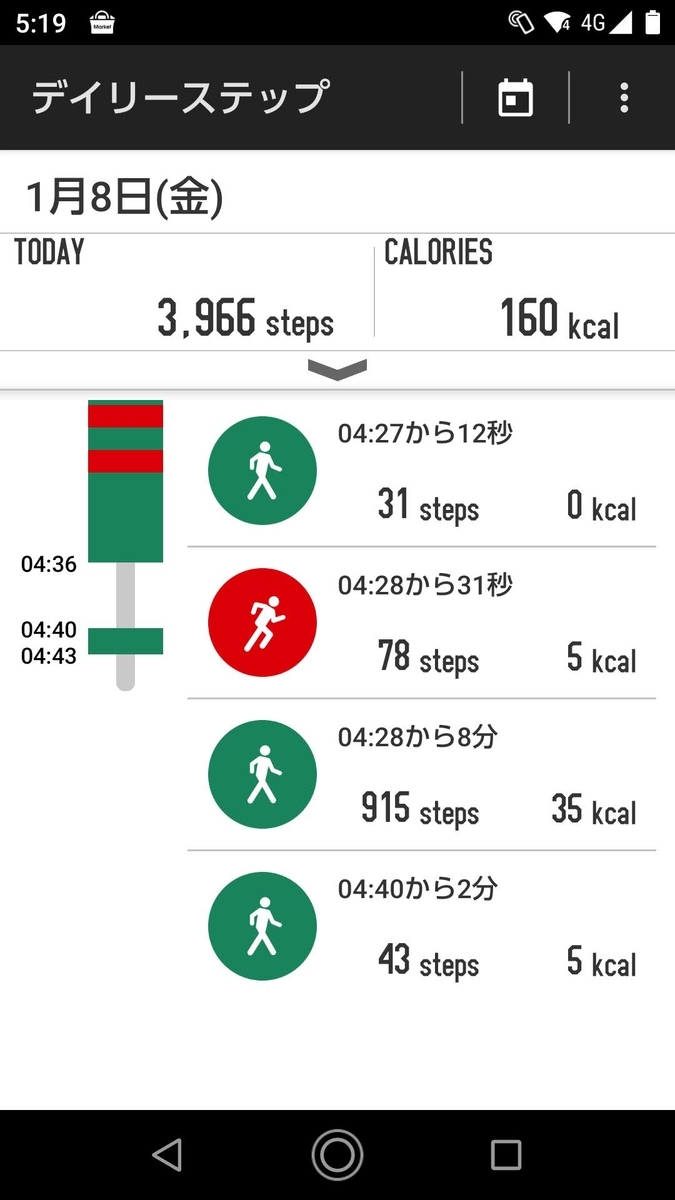The width and height of the screenshot is (675, 1200).
Task: Expand the daily summary chevron
Action: (337, 370)
